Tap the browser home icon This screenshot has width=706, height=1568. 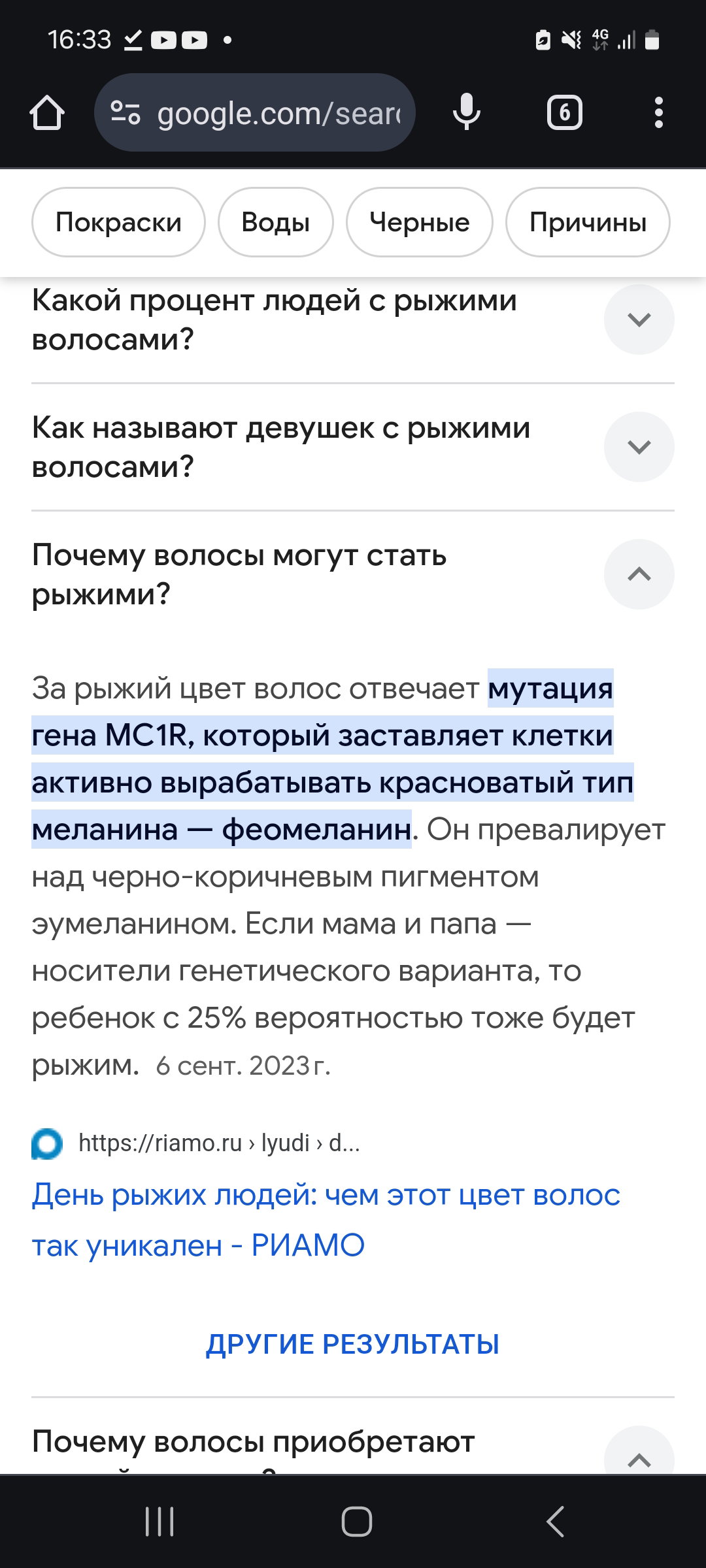[x=47, y=112]
